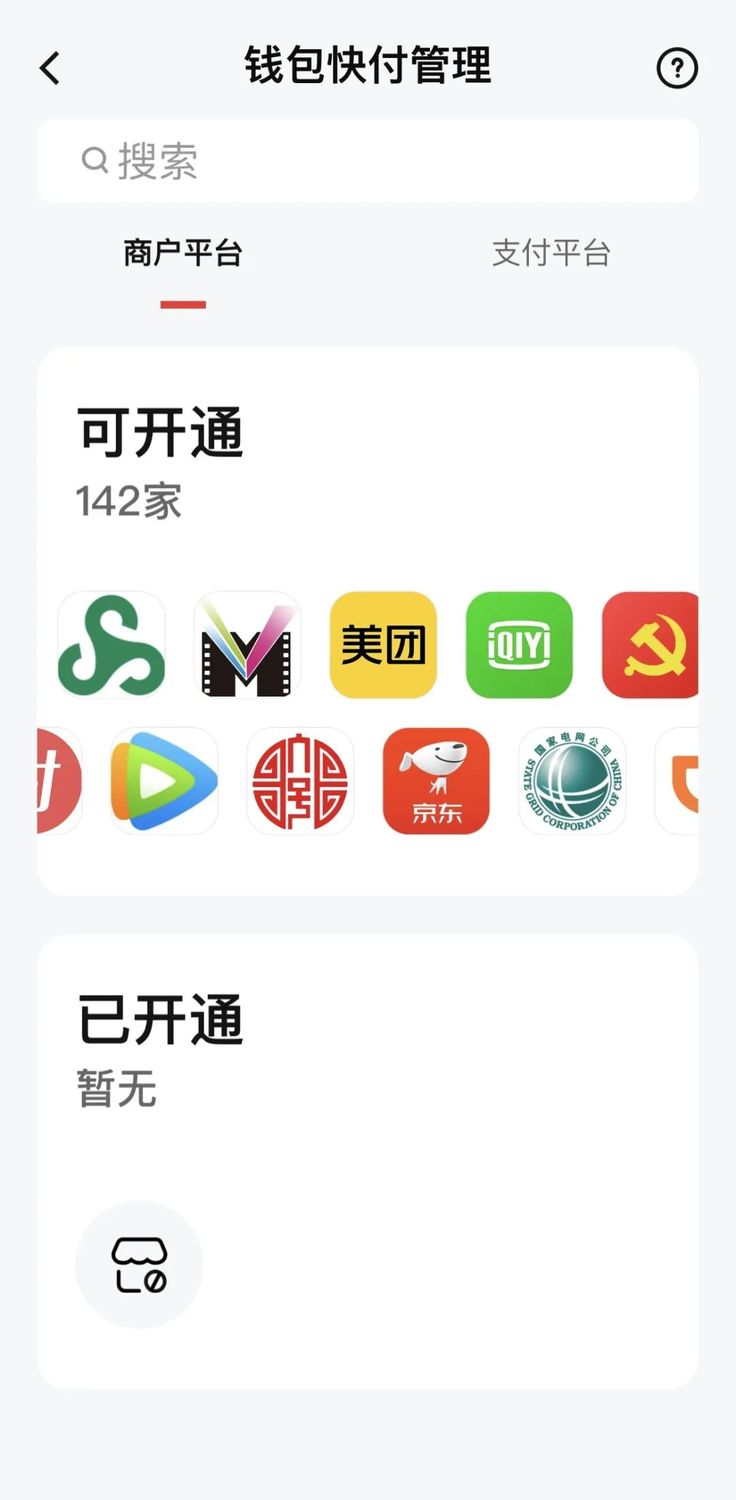This screenshot has height=1500, width=736.
Task: Open the State Grid merchant icon
Action: pos(572,781)
